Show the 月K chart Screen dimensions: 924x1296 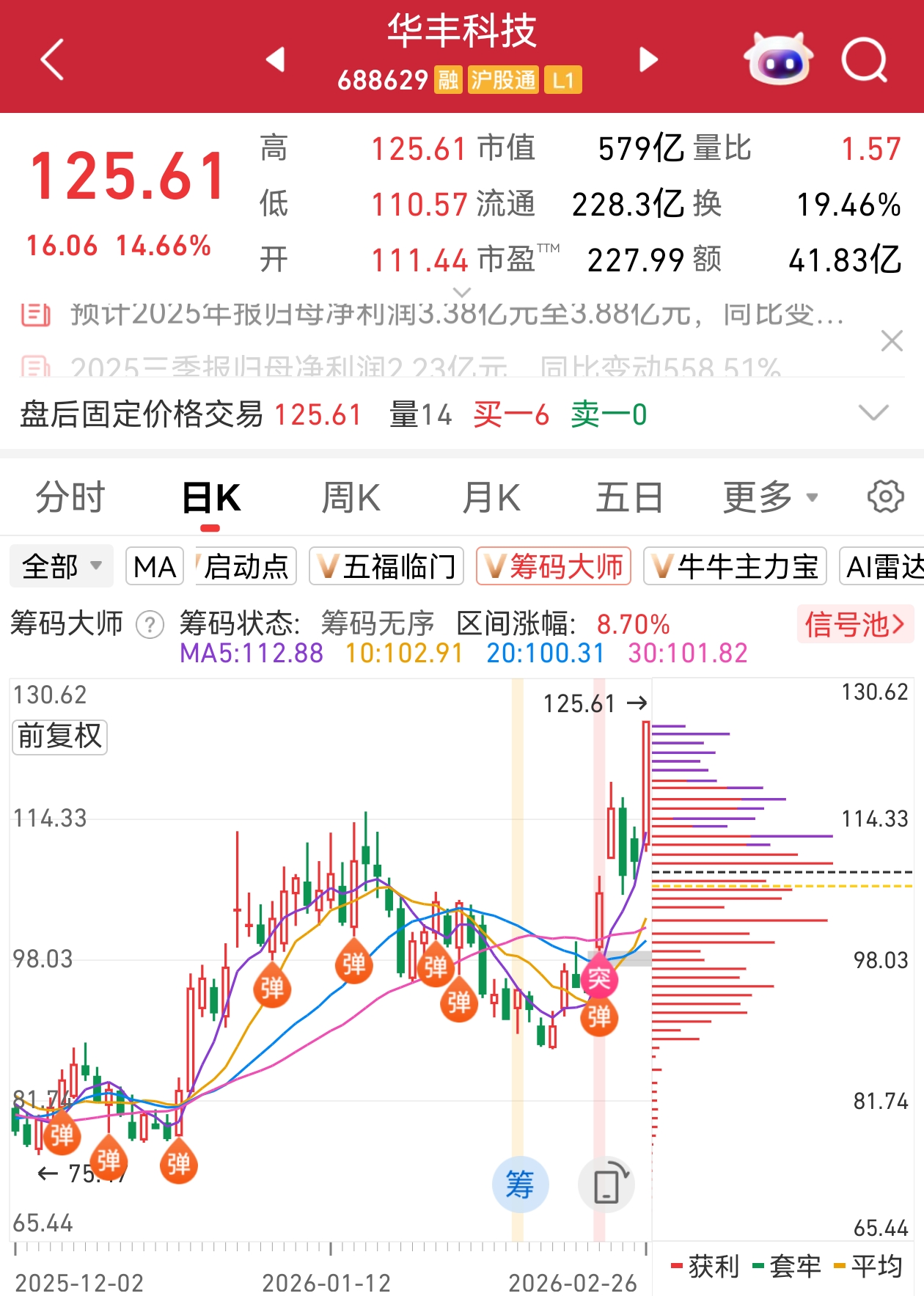[491, 498]
